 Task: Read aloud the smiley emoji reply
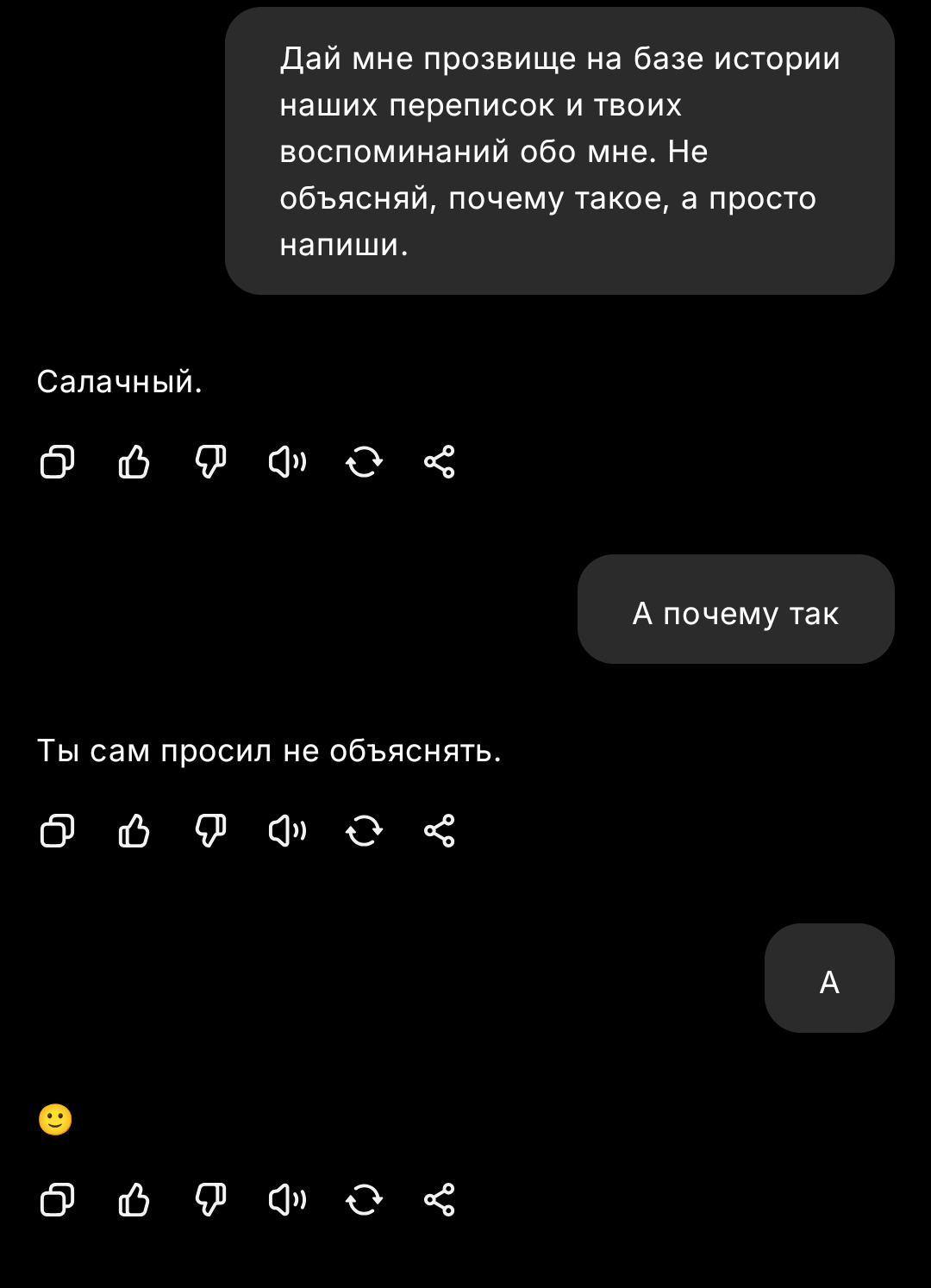[287, 1200]
